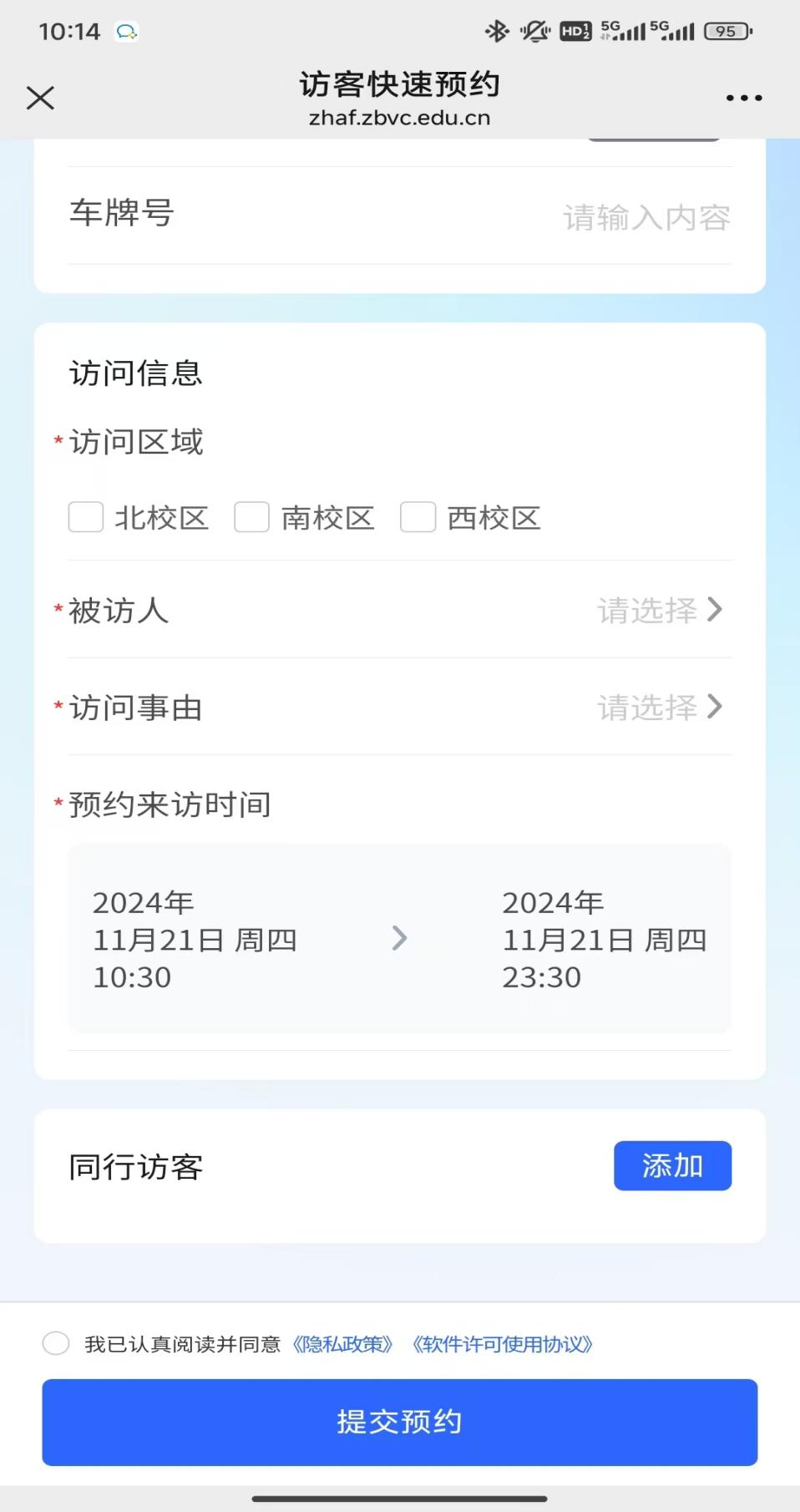Open the 《隐私政策》 link

click(342, 1344)
